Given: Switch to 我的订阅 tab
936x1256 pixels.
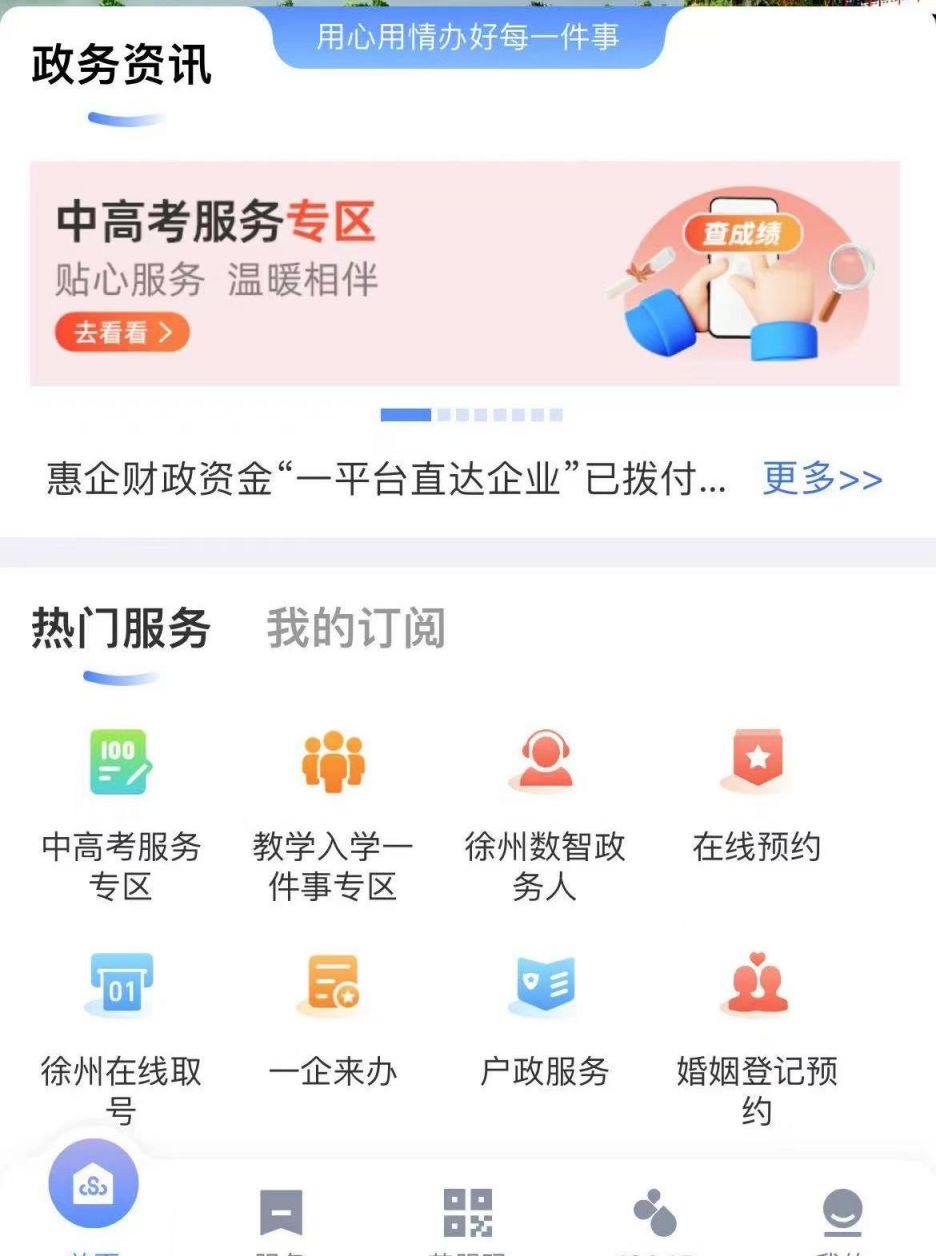Looking at the screenshot, I should 355,629.
